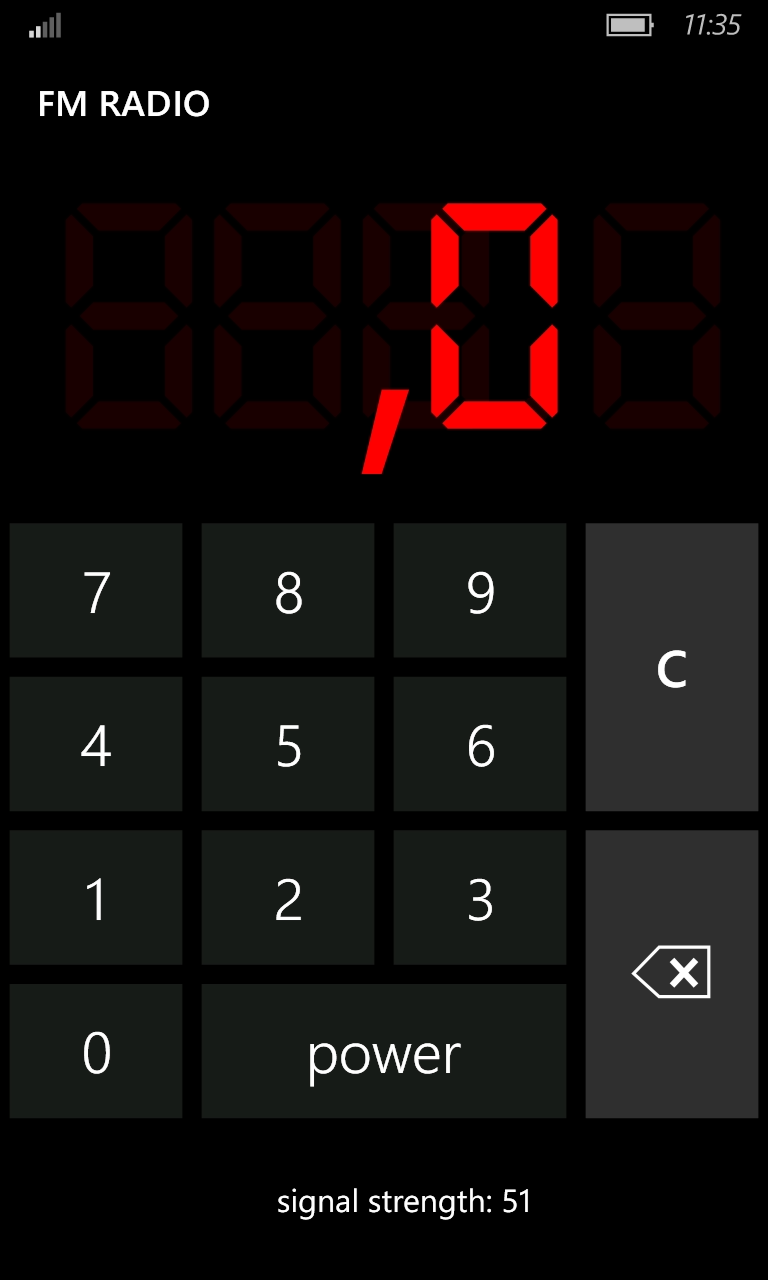The height and width of the screenshot is (1280, 768).
Task: Enter digit 4 on the keypad
Action: [96, 744]
